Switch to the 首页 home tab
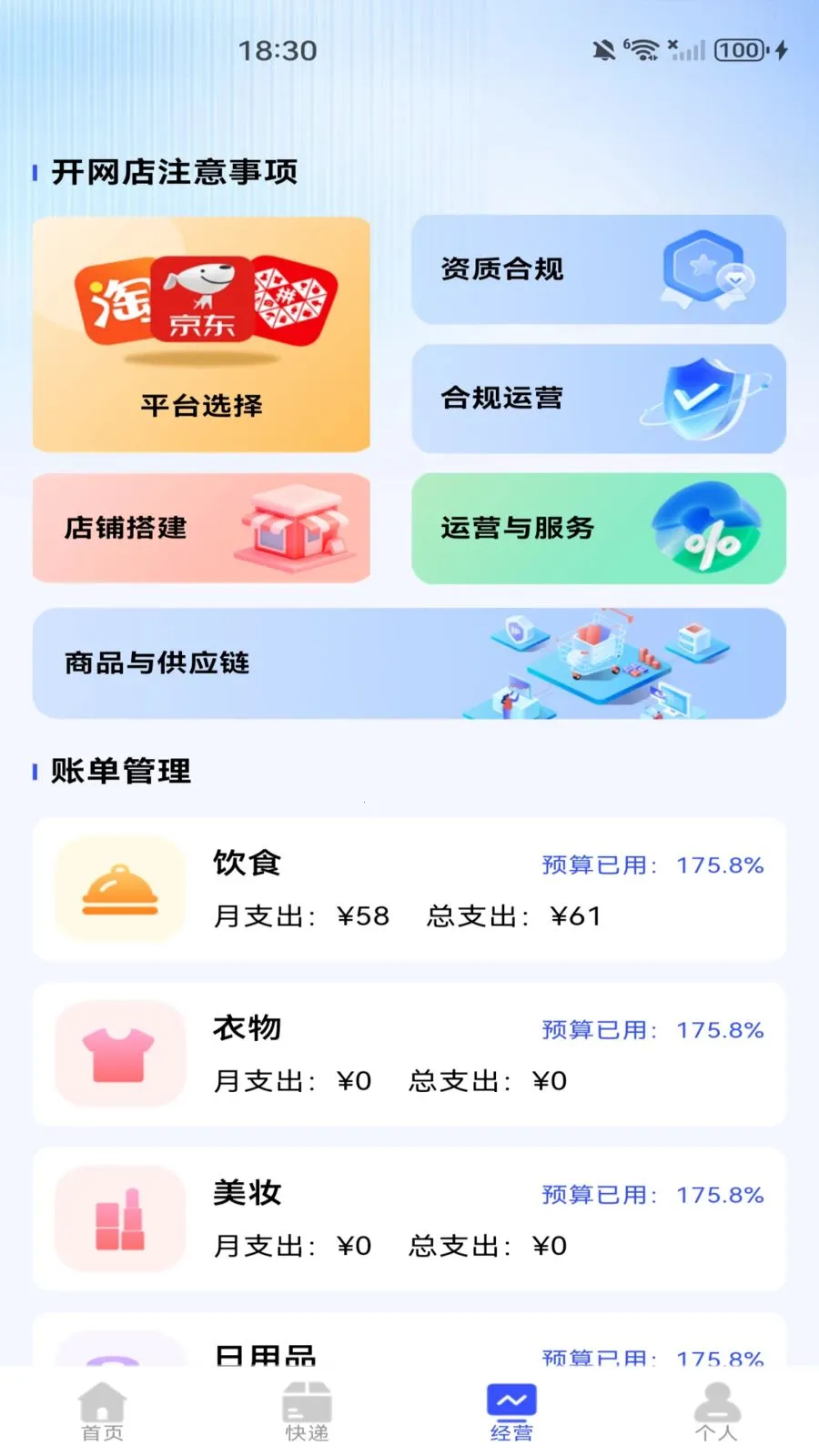 tap(102, 1413)
